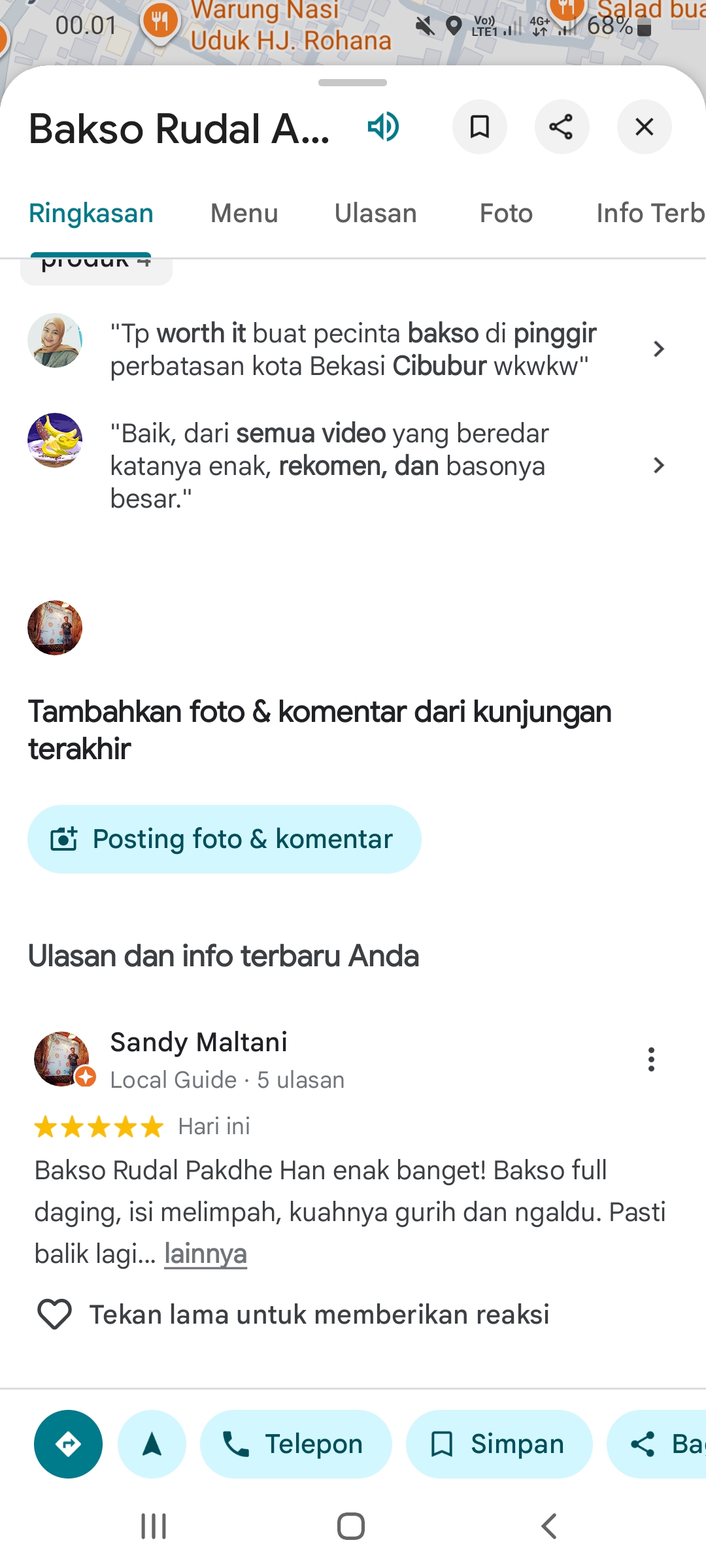
Task: Switch to the Menu tab
Action: point(244,214)
